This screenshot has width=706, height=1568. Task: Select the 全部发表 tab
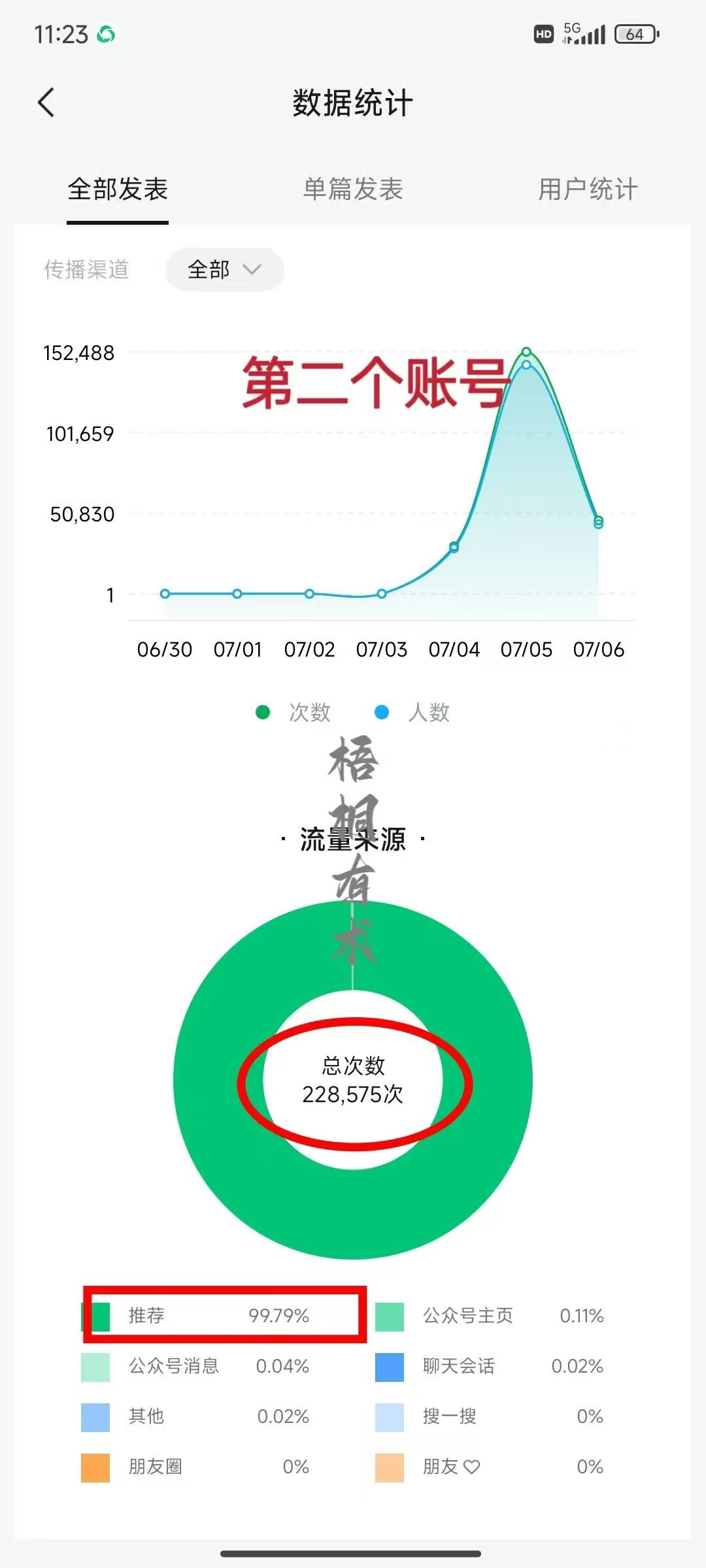coord(118,189)
